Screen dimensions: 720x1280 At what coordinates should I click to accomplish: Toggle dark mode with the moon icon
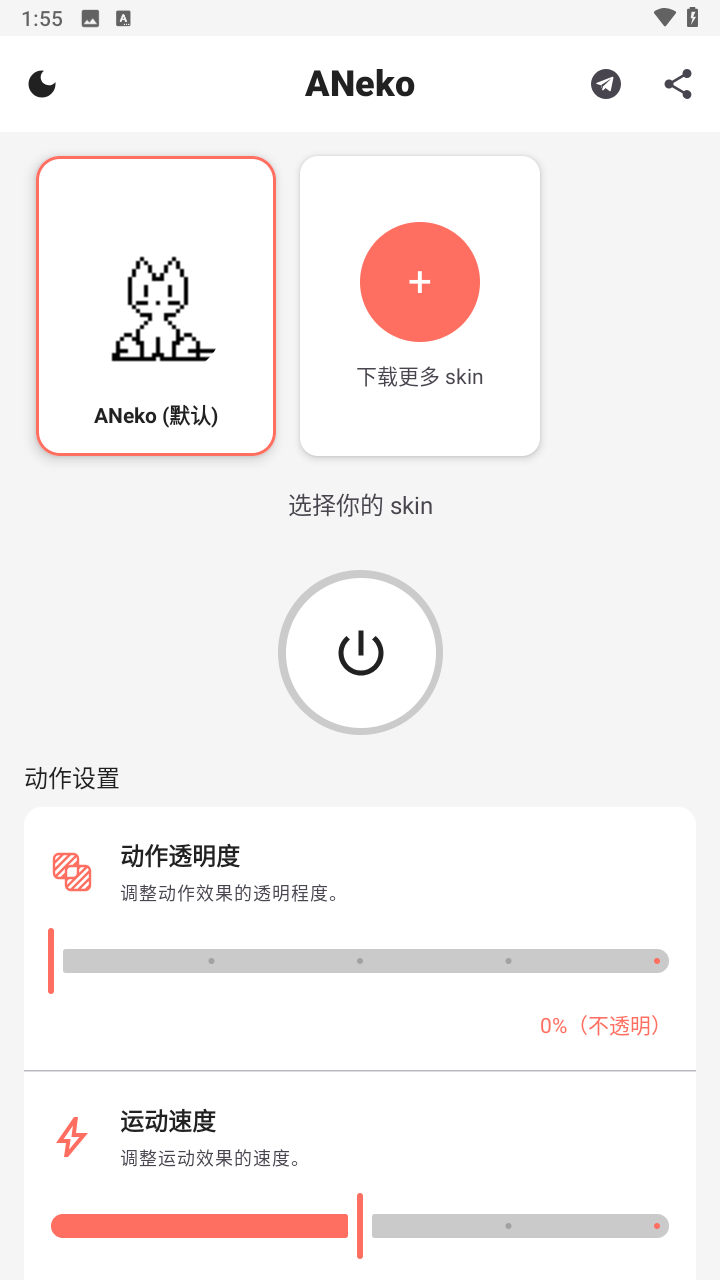(x=42, y=83)
